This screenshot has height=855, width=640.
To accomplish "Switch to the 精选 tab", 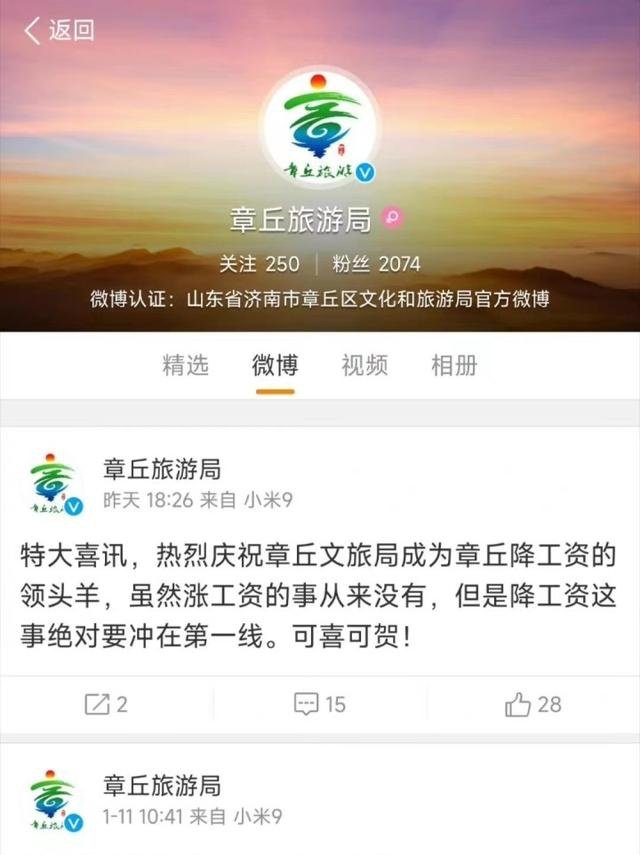I will [185, 365].
